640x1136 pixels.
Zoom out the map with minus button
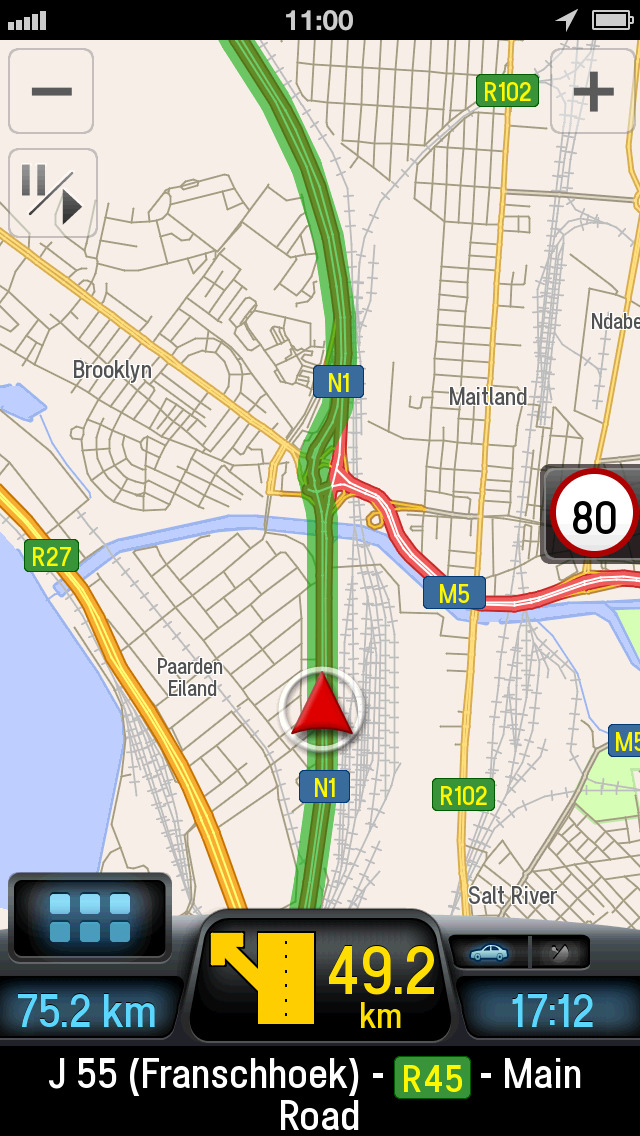[x=51, y=91]
